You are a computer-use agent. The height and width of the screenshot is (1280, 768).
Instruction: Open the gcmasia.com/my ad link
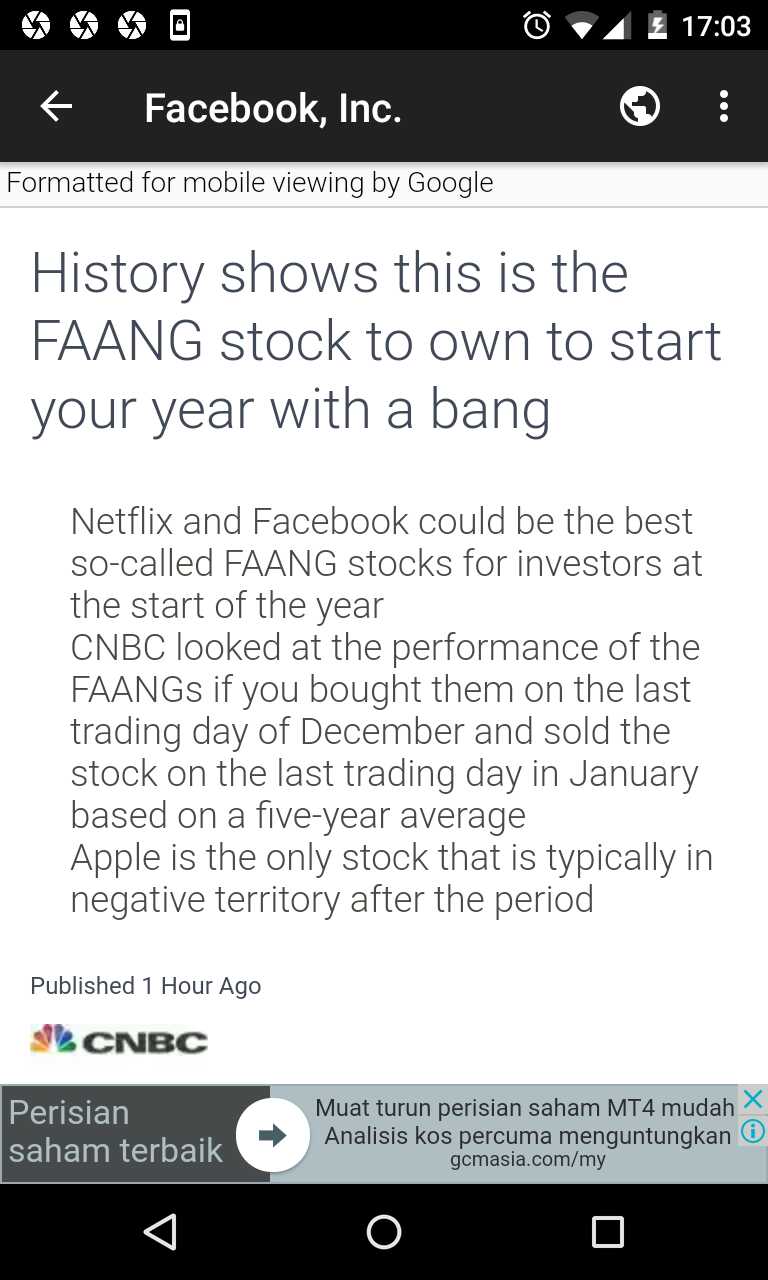pos(527,1161)
